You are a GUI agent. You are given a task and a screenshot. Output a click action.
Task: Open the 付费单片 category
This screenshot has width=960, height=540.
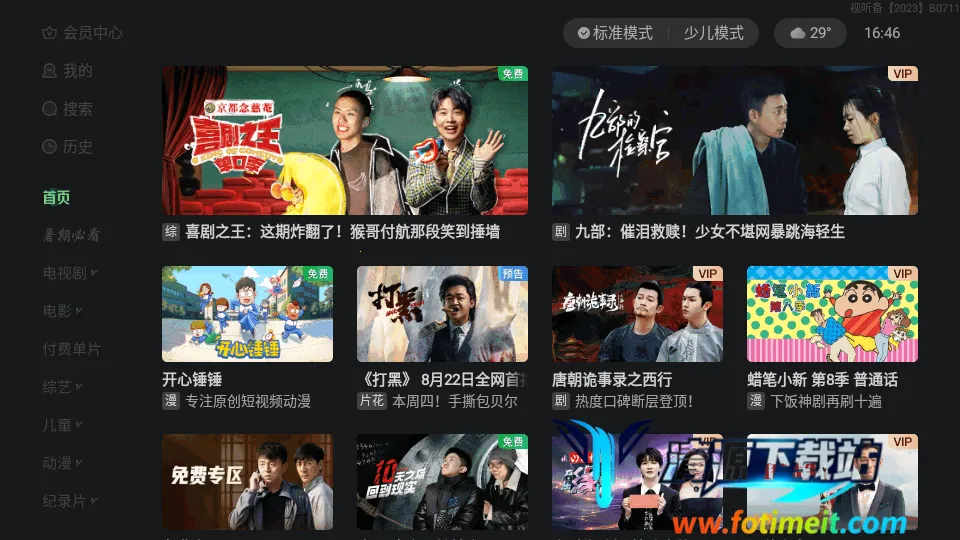(71, 349)
